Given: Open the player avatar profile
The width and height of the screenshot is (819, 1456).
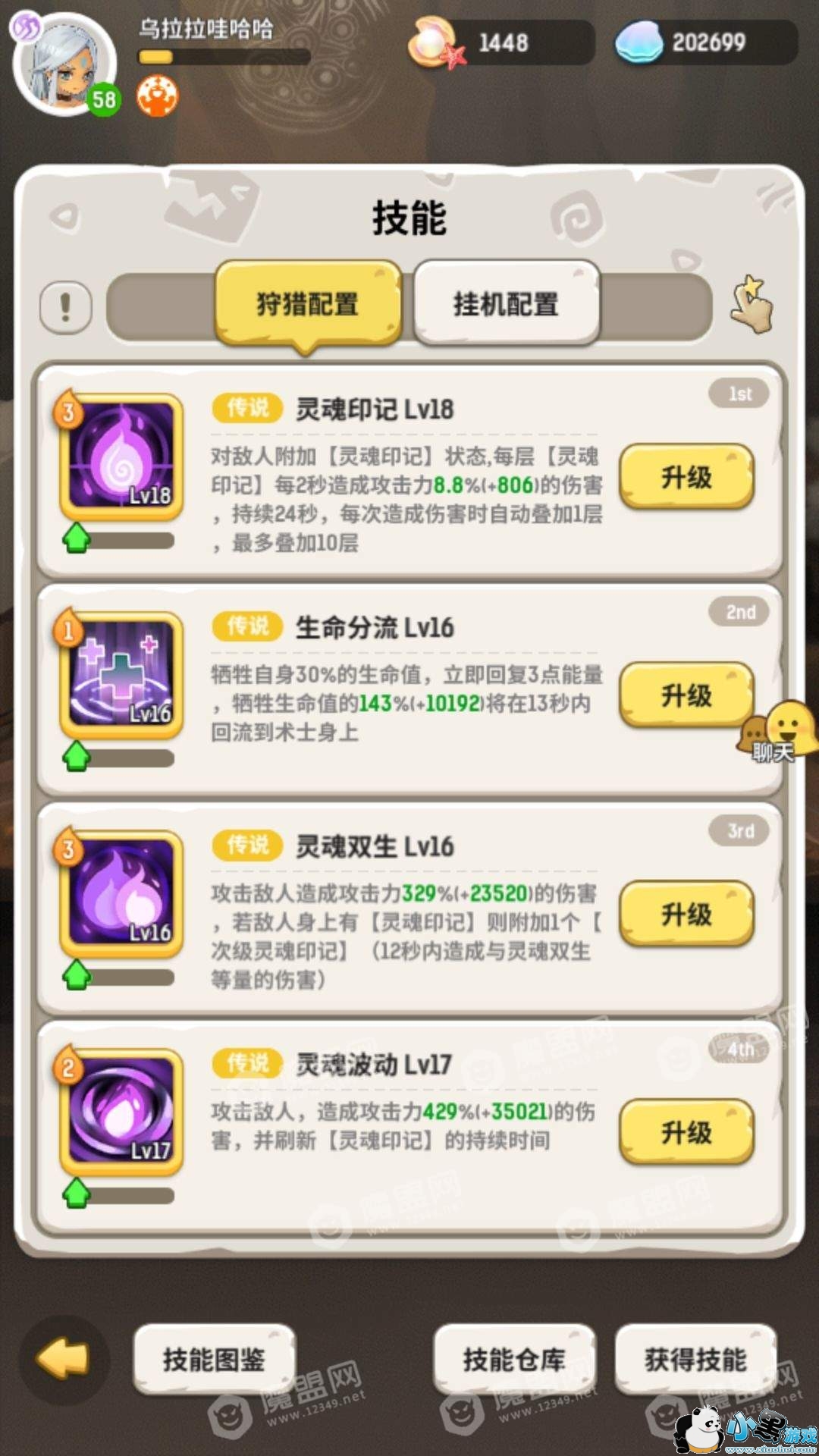Looking at the screenshot, I should click(64, 64).
